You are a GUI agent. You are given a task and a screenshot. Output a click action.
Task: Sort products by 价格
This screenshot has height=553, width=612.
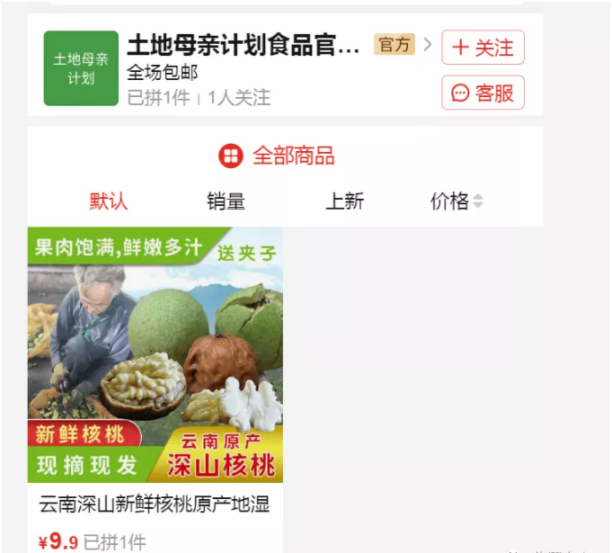tap(456, 201)
